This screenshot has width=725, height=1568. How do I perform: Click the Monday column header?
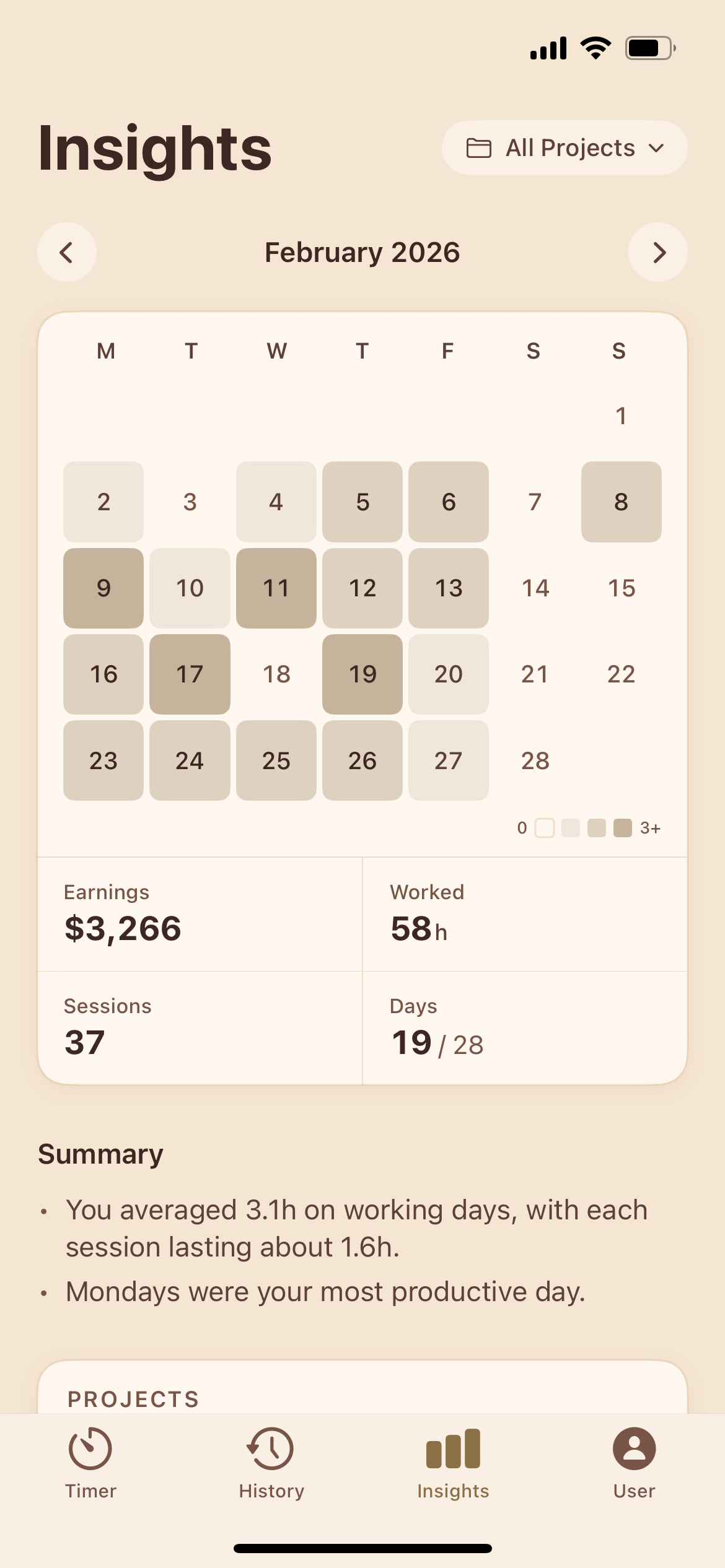(x=105, y=351)
